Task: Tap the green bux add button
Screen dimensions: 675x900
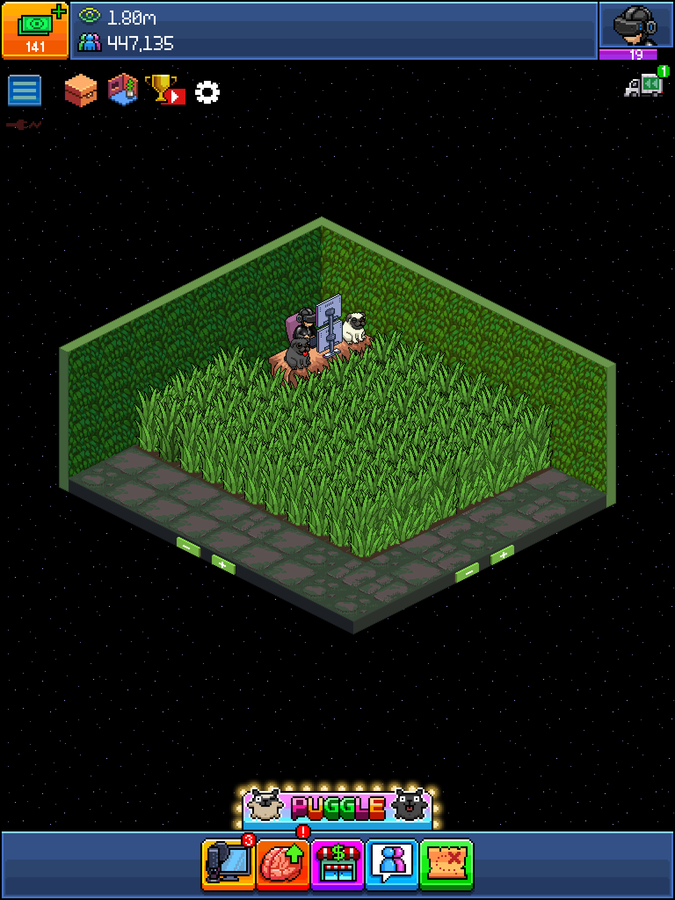Action: [x=35, y=29]
